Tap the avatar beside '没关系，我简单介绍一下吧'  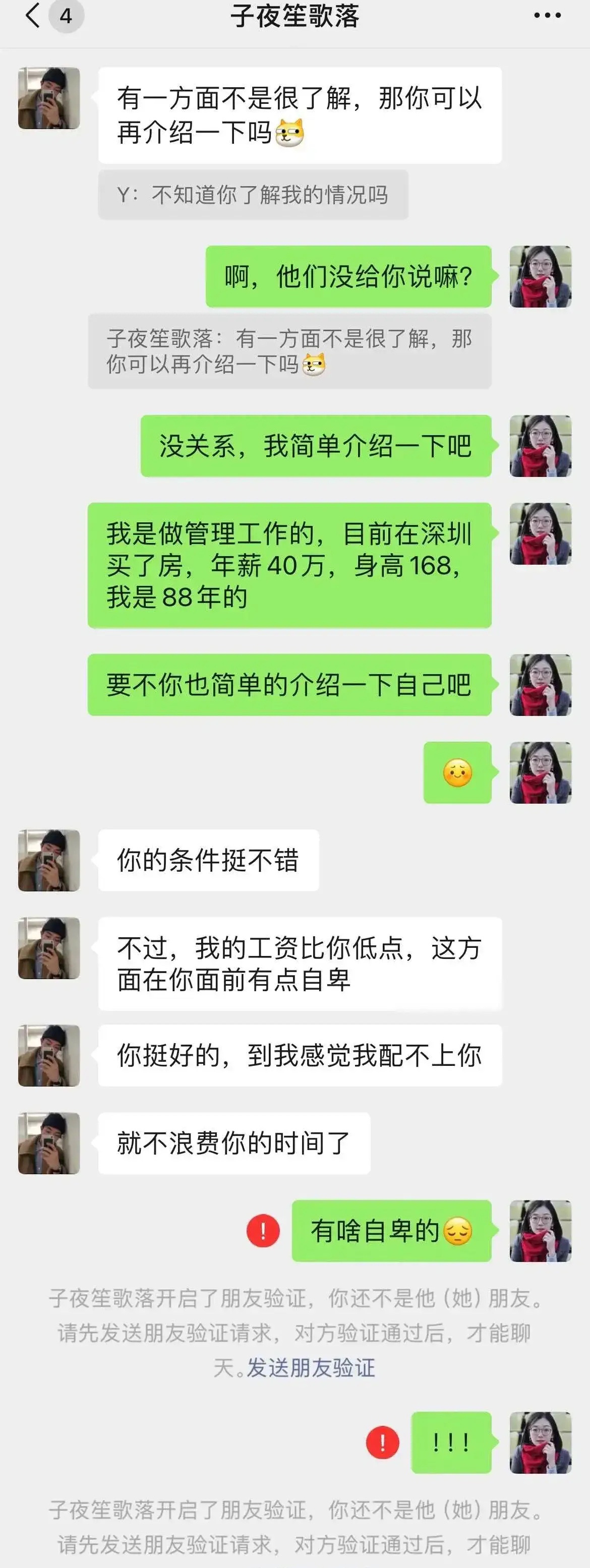tap(541, 446)
